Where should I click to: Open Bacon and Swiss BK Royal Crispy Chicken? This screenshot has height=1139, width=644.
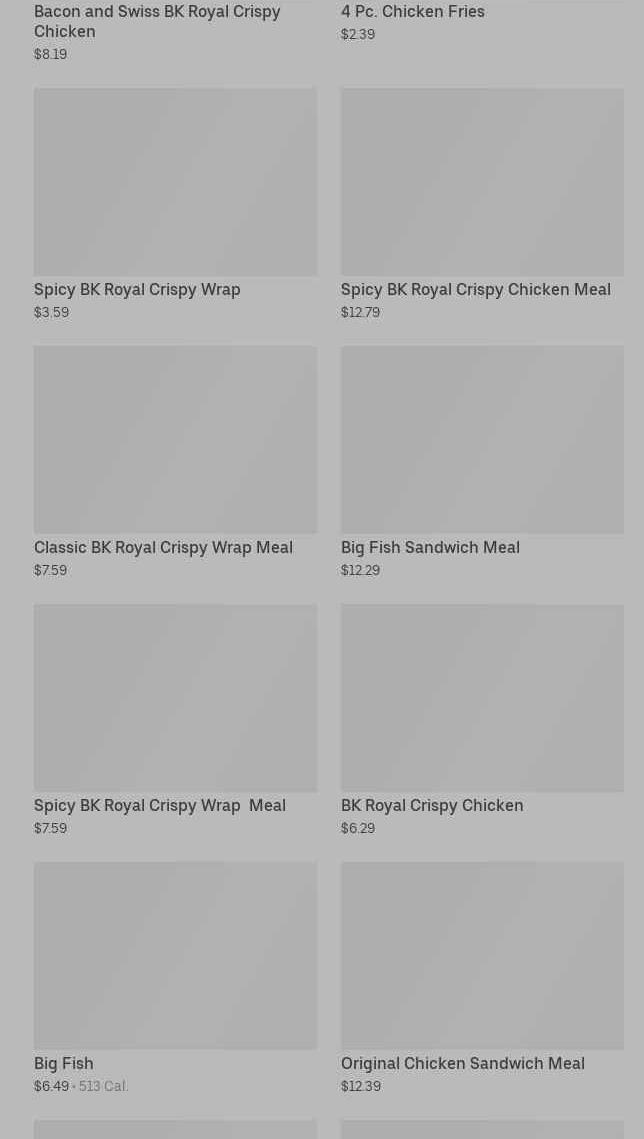(157, 21)
